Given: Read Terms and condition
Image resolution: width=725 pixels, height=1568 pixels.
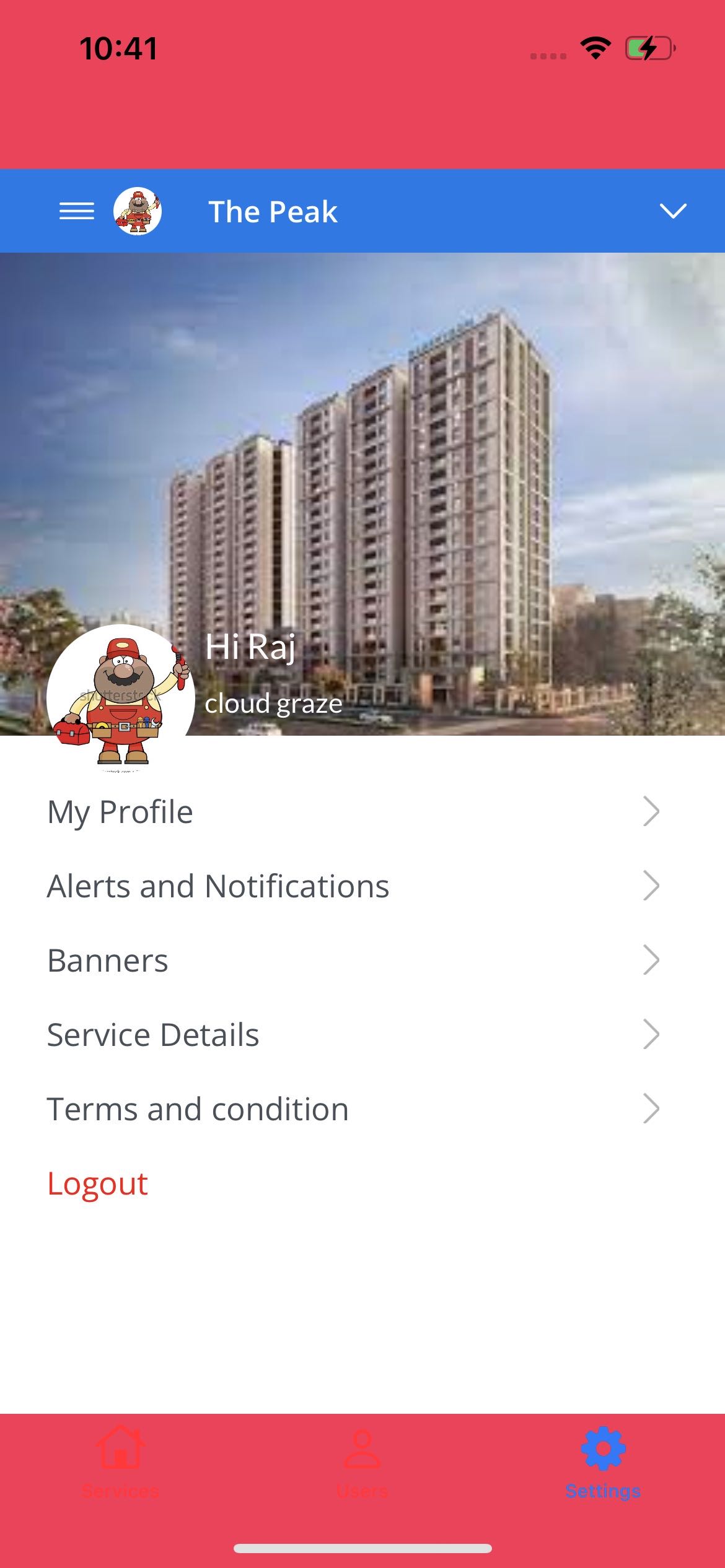Looking at the screenshot, I should click(x=353, y=1109).
